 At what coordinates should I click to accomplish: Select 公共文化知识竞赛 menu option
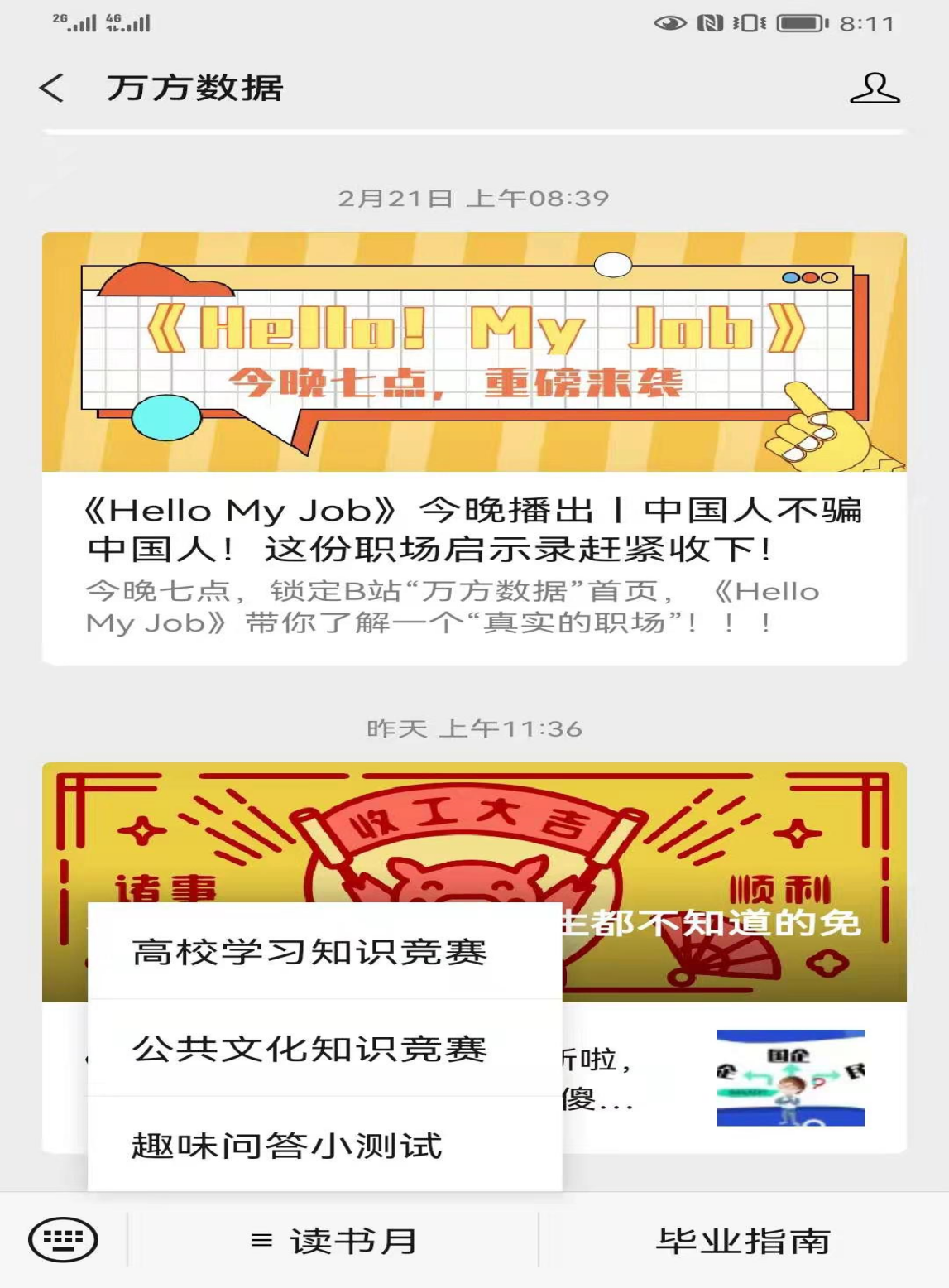click(309, 1049)
